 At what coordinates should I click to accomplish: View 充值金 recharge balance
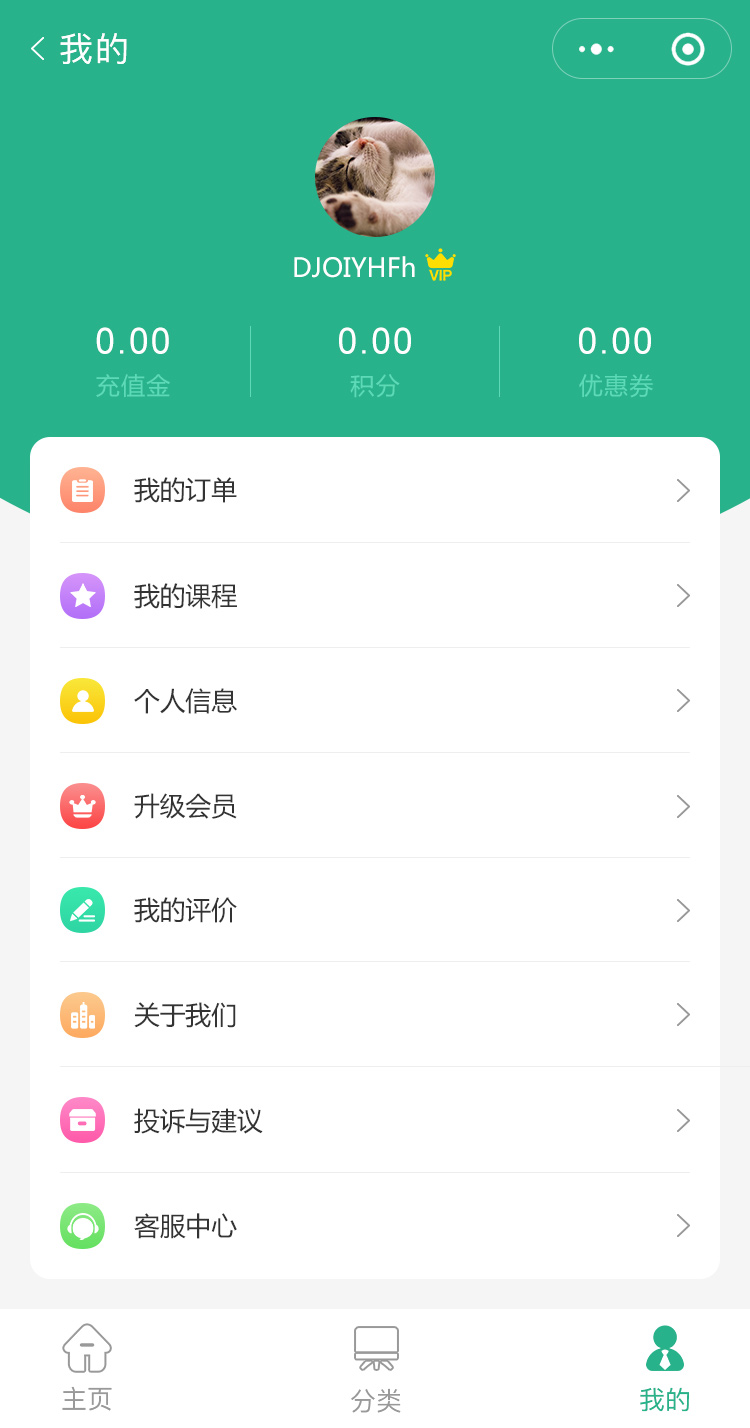133,361
